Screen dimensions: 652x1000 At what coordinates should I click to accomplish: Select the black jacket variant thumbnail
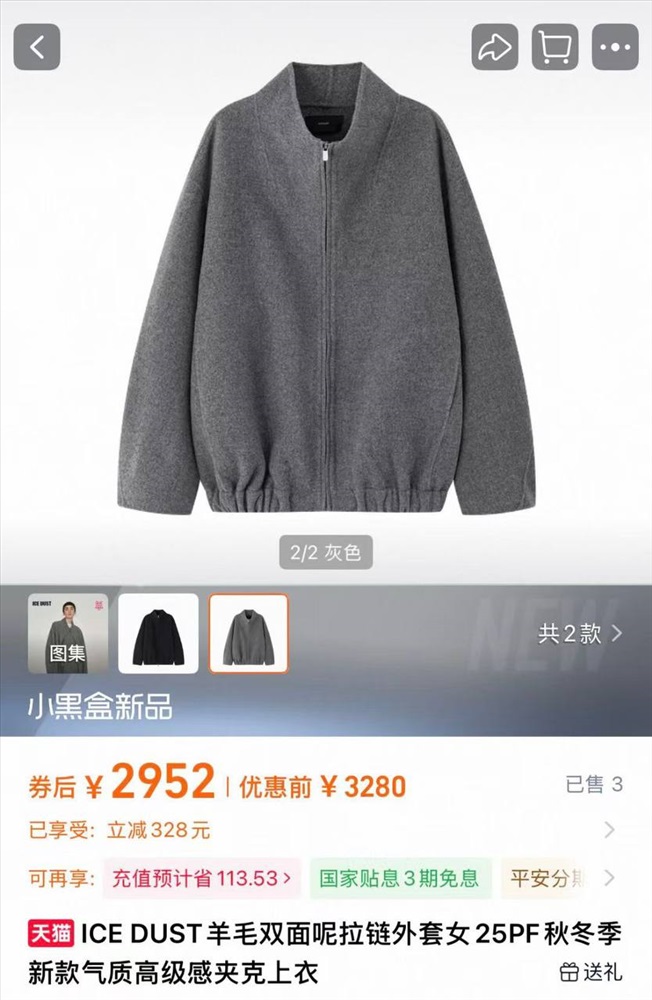(x=158, y=633)
